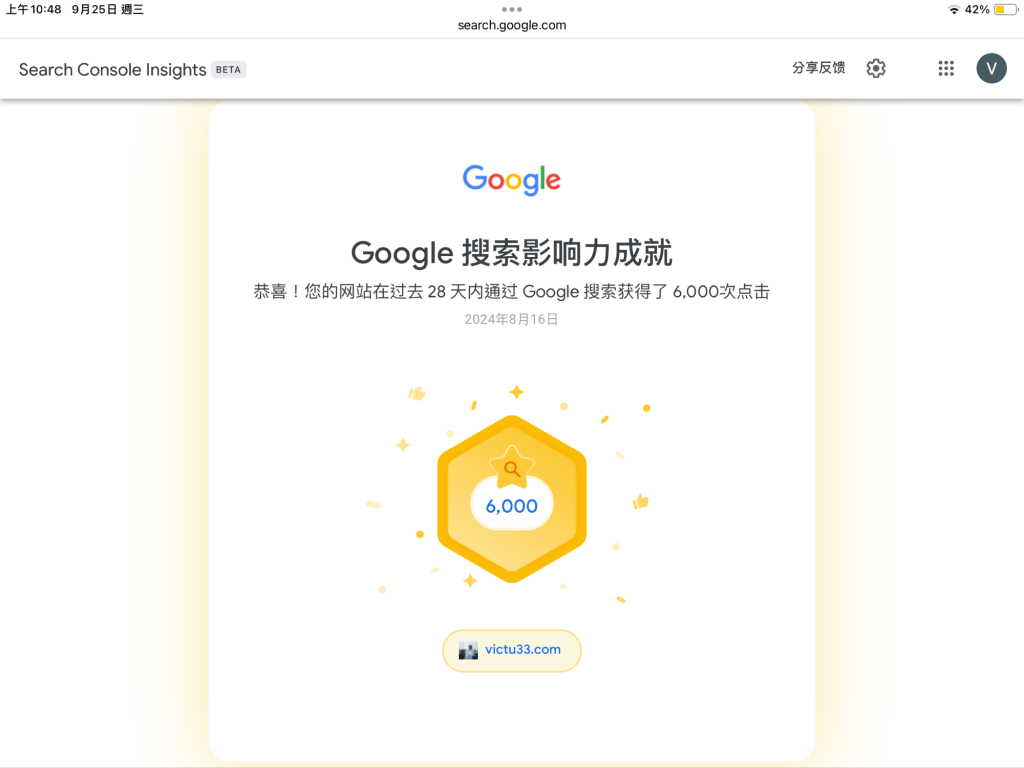
Task: Go to Search Console Insights home
Action: 112,70
